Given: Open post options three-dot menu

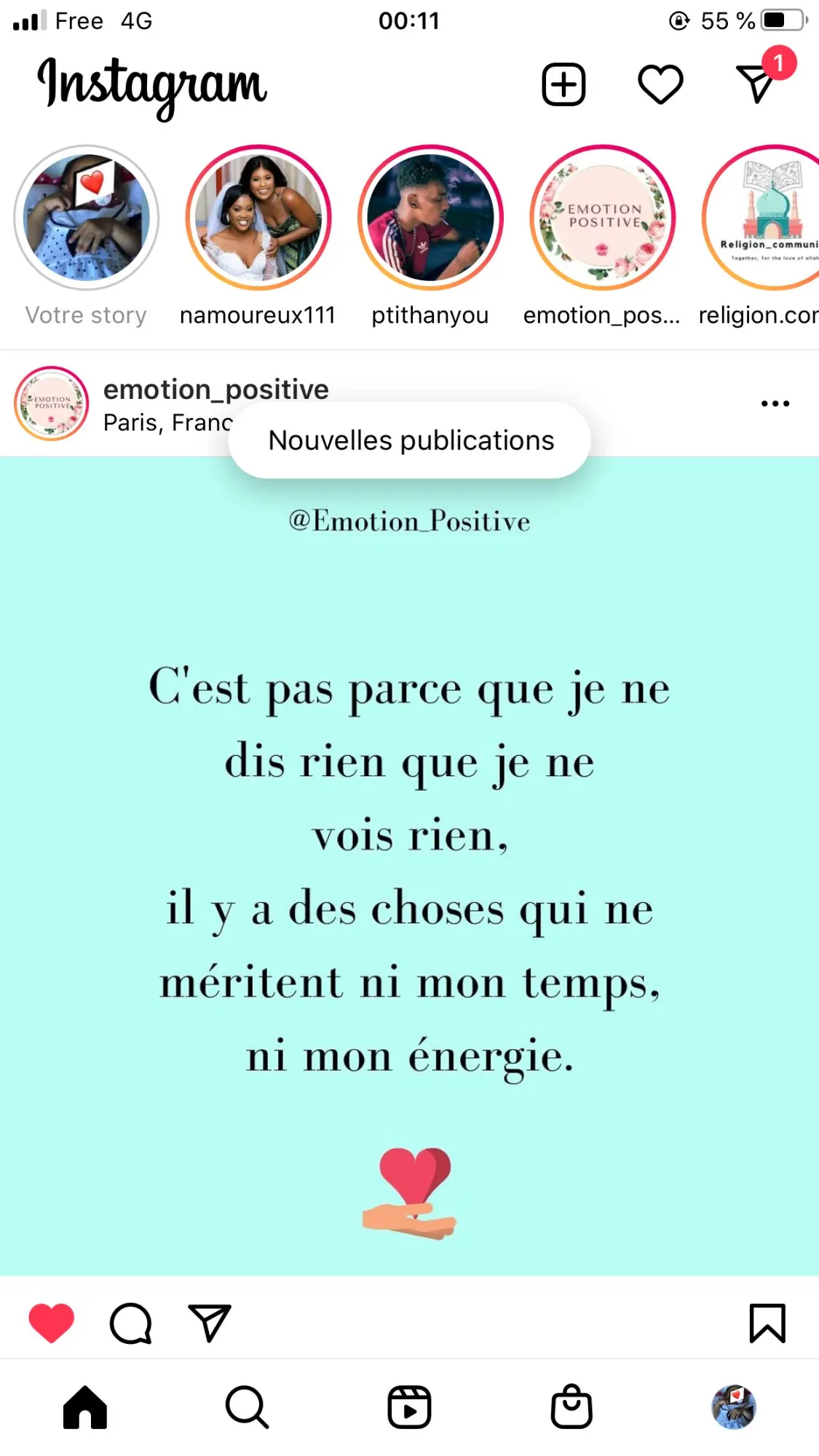Looking at the screenshot, I should point(775,403).
